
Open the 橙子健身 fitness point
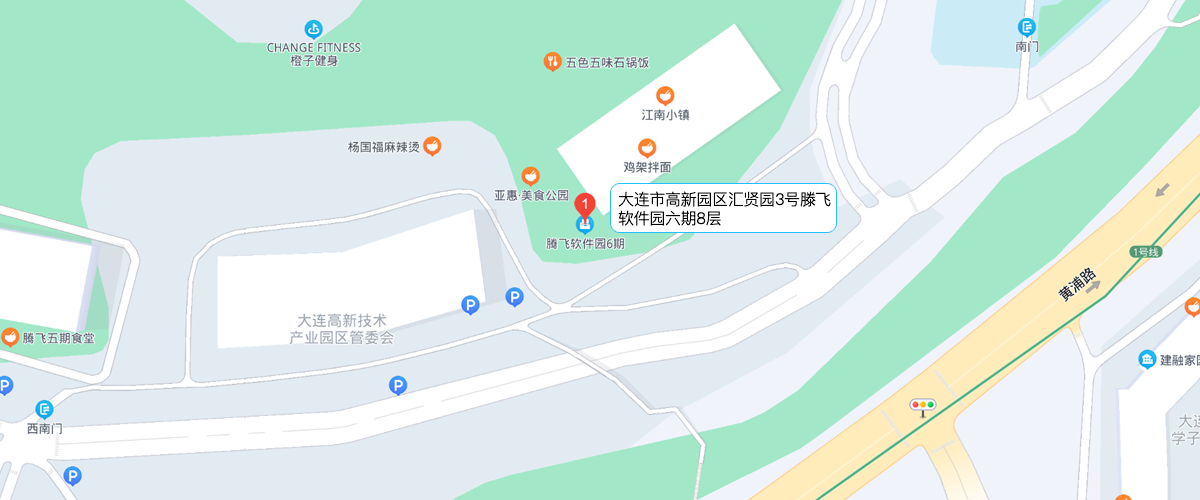[x=313, y=30]
